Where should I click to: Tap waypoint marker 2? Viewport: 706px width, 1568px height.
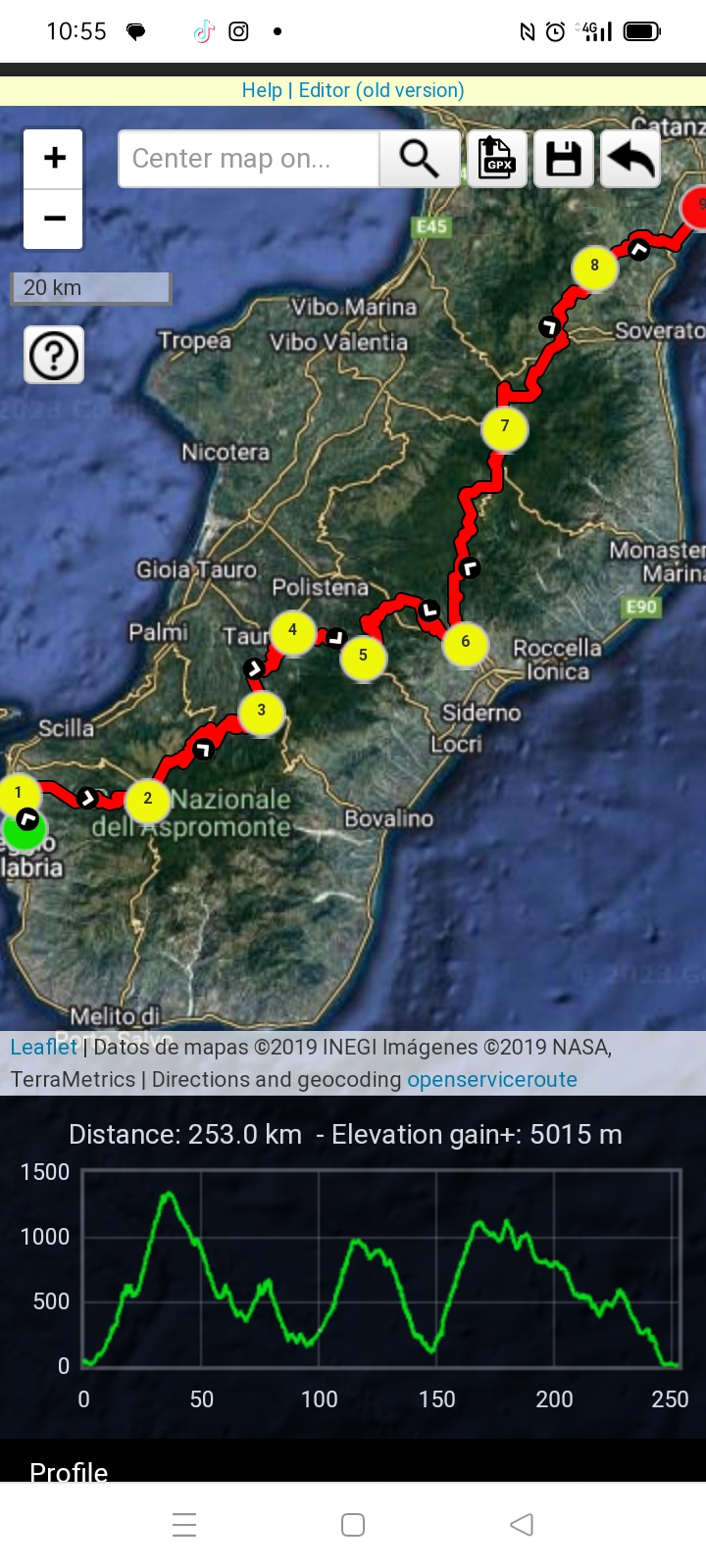148,800
